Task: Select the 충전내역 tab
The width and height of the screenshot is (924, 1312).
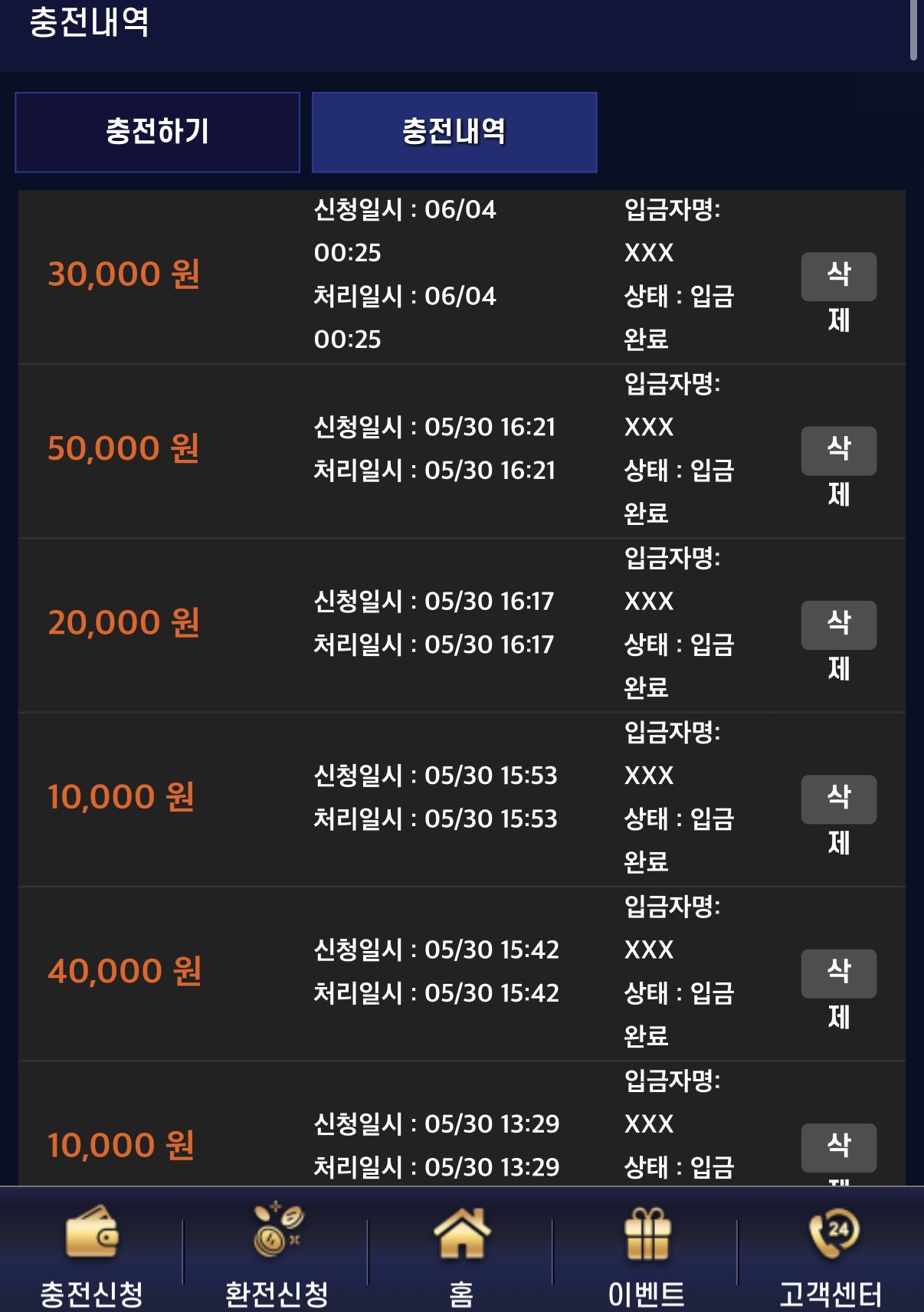Action: pos(454,132)
